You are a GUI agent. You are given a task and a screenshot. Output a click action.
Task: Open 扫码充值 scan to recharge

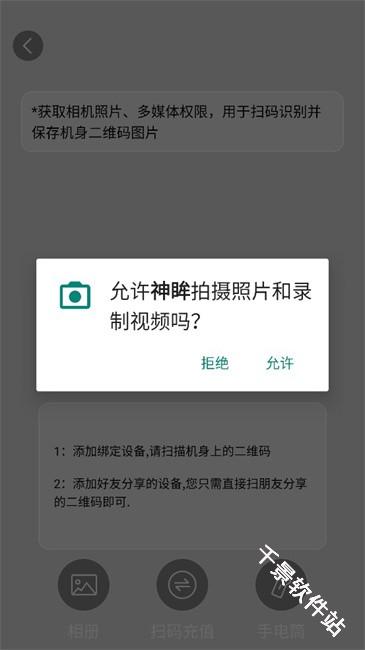(x=182, y=585)
